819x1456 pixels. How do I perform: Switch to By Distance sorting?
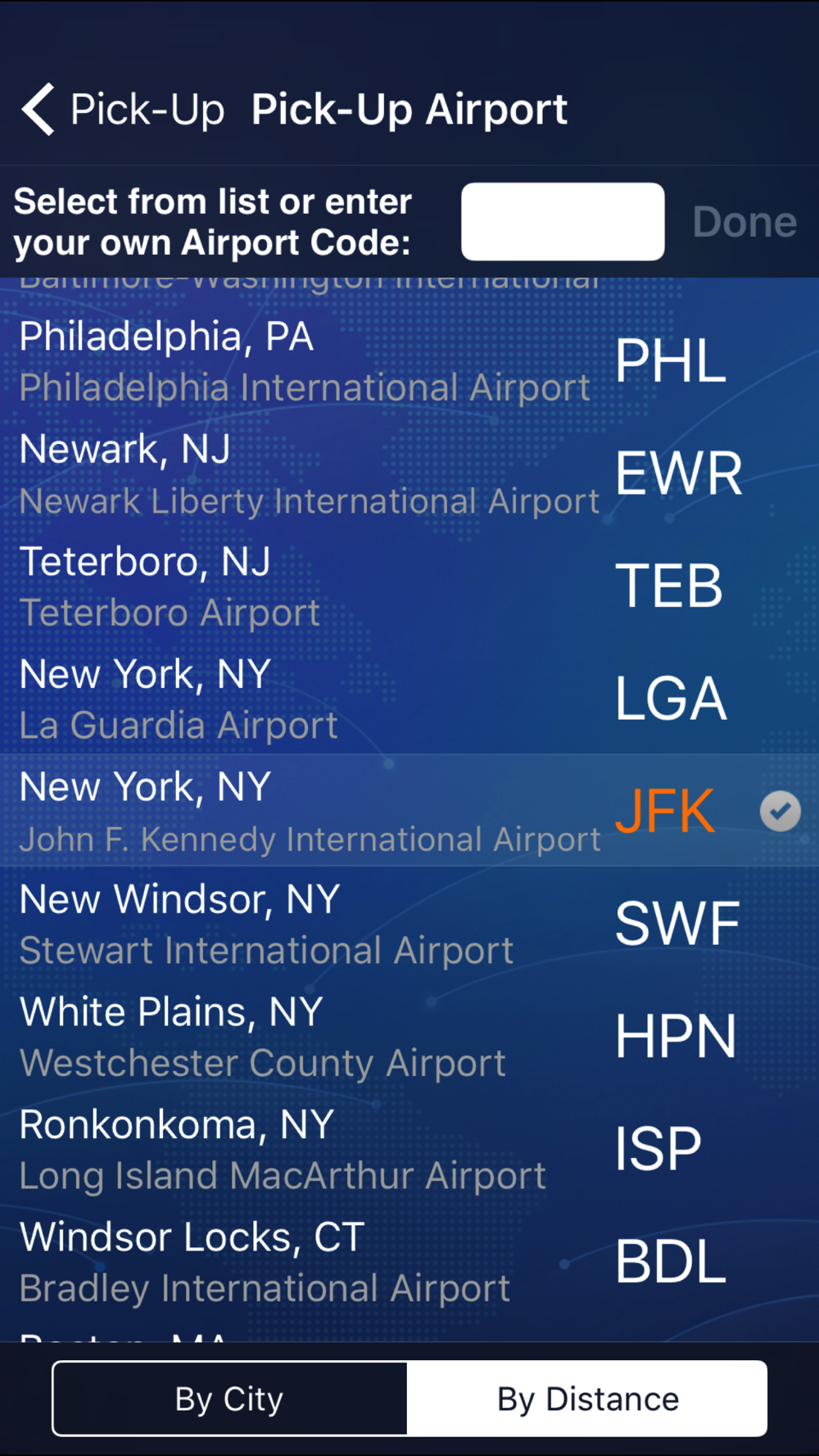coord(588,1399)
